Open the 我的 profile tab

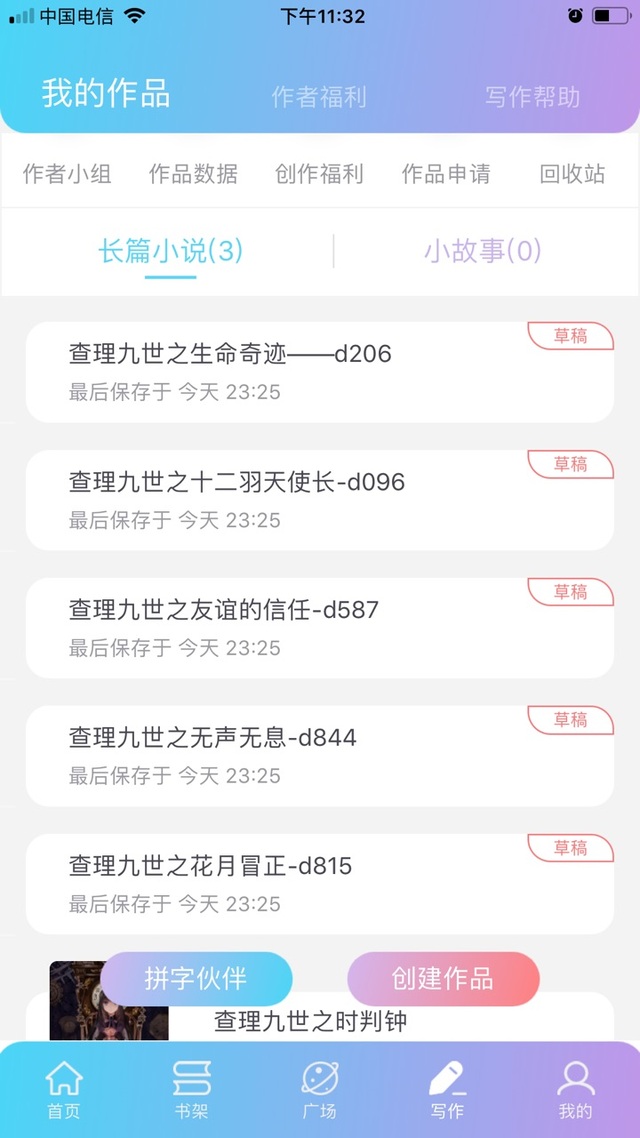[x=575, y=1090]
